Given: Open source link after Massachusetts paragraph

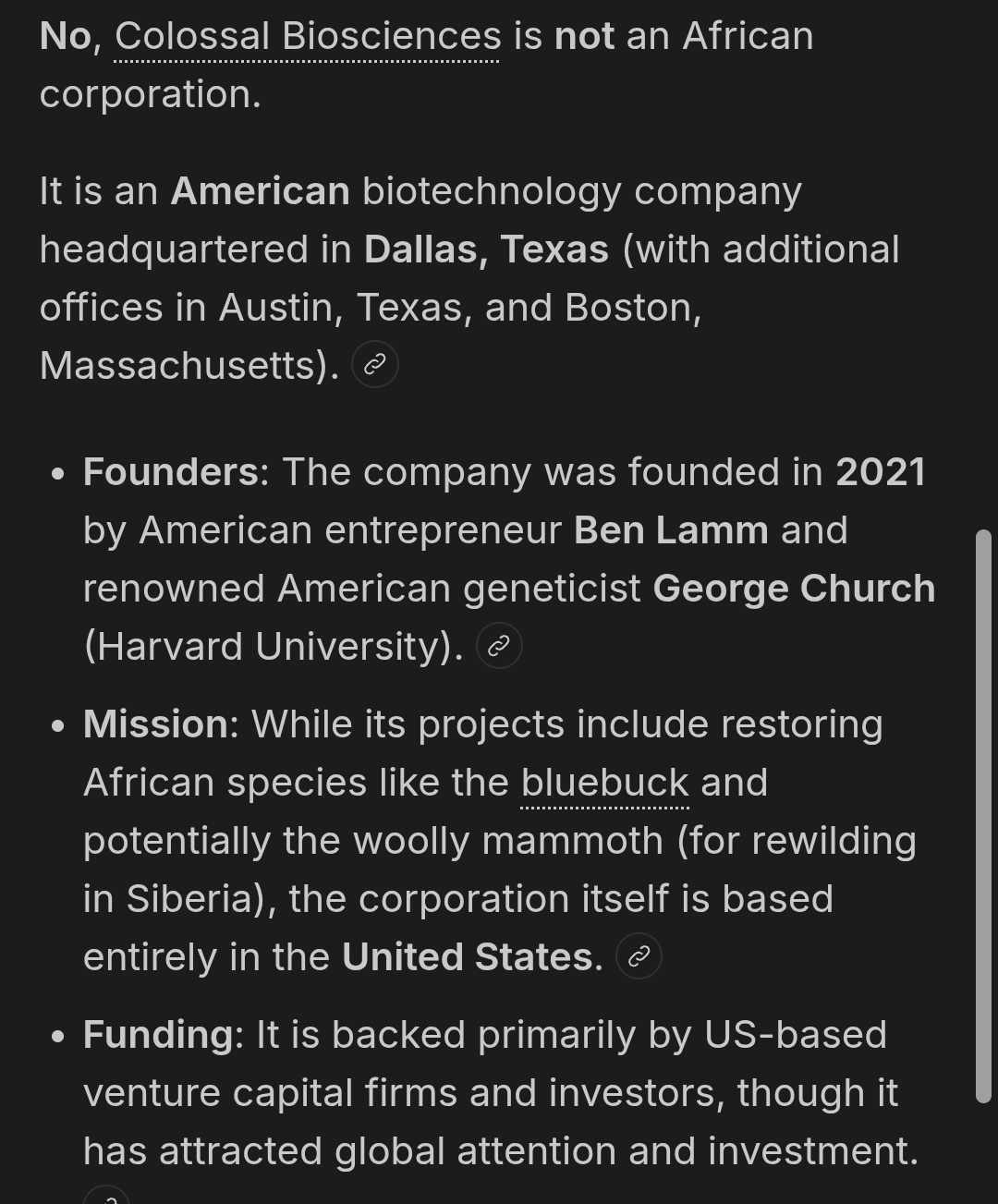Looking at the screenshot, I should click(x=375, y=365).
